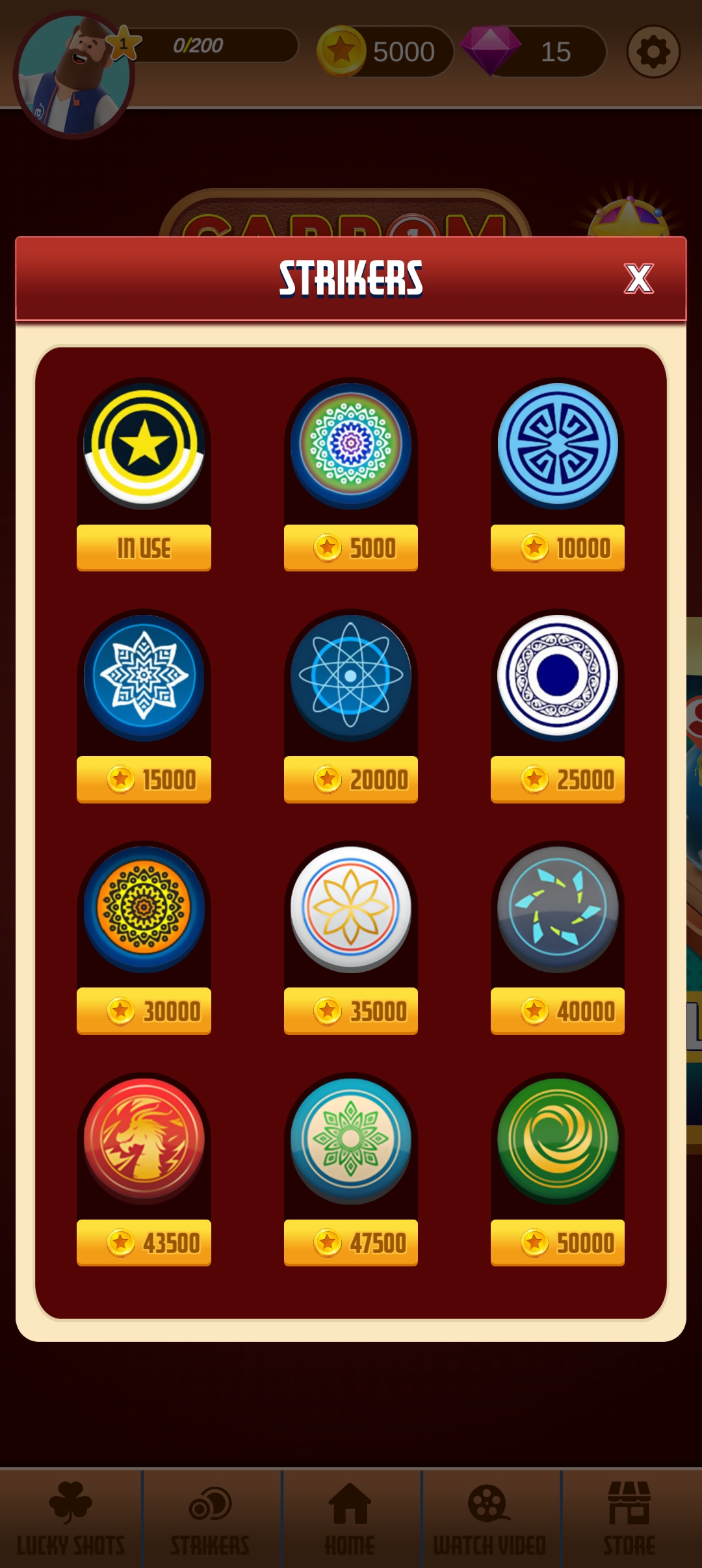
Task: Buy the striker priced 5000 coins
Action: pyautogui.click(x=350, y=548)
